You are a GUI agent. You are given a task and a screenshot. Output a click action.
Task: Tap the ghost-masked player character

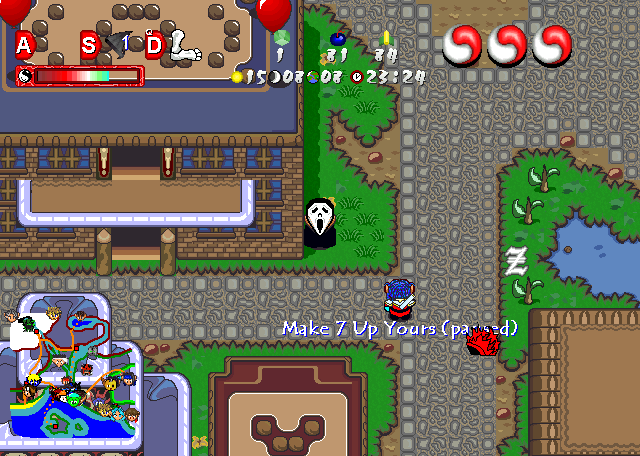click(x=319, y=221)
